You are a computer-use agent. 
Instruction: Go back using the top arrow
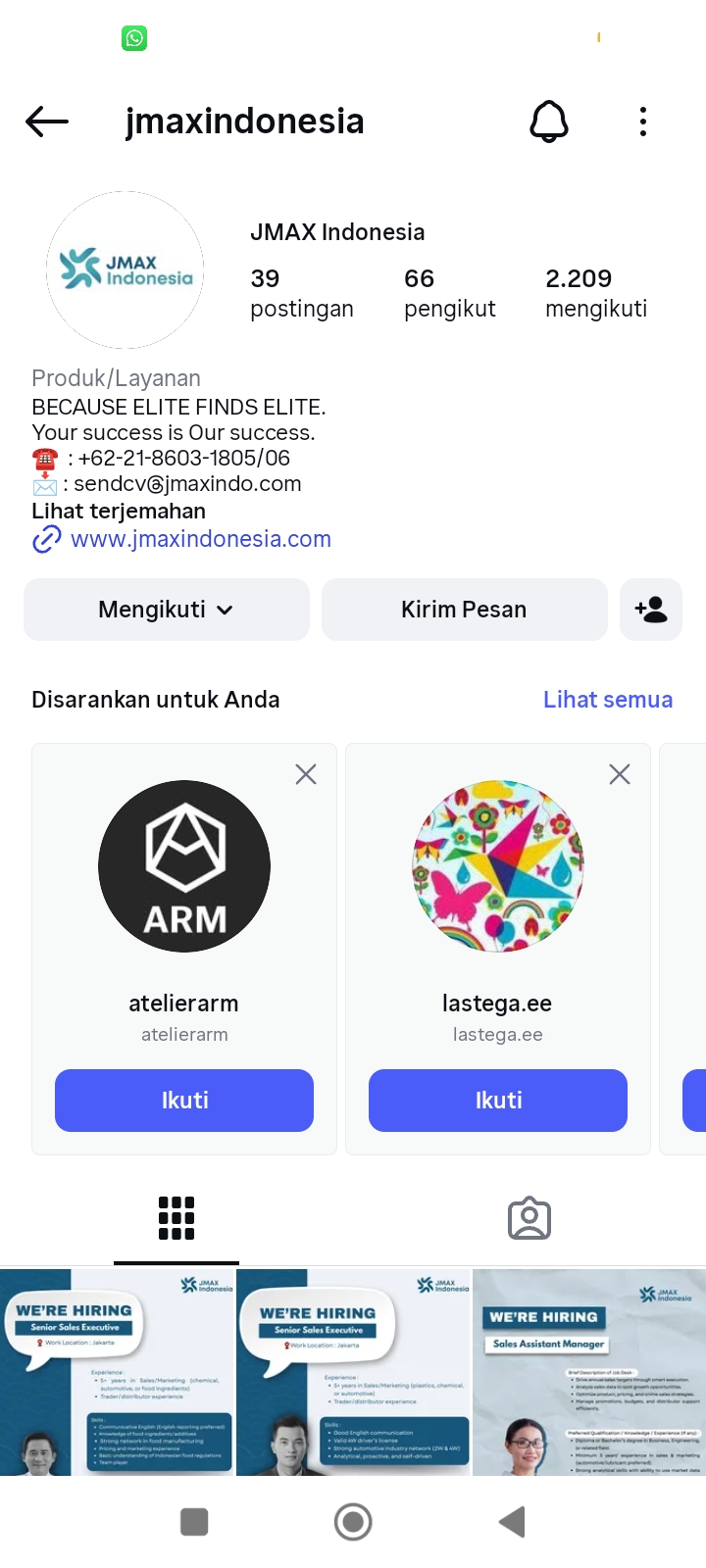tap(47, 122)
